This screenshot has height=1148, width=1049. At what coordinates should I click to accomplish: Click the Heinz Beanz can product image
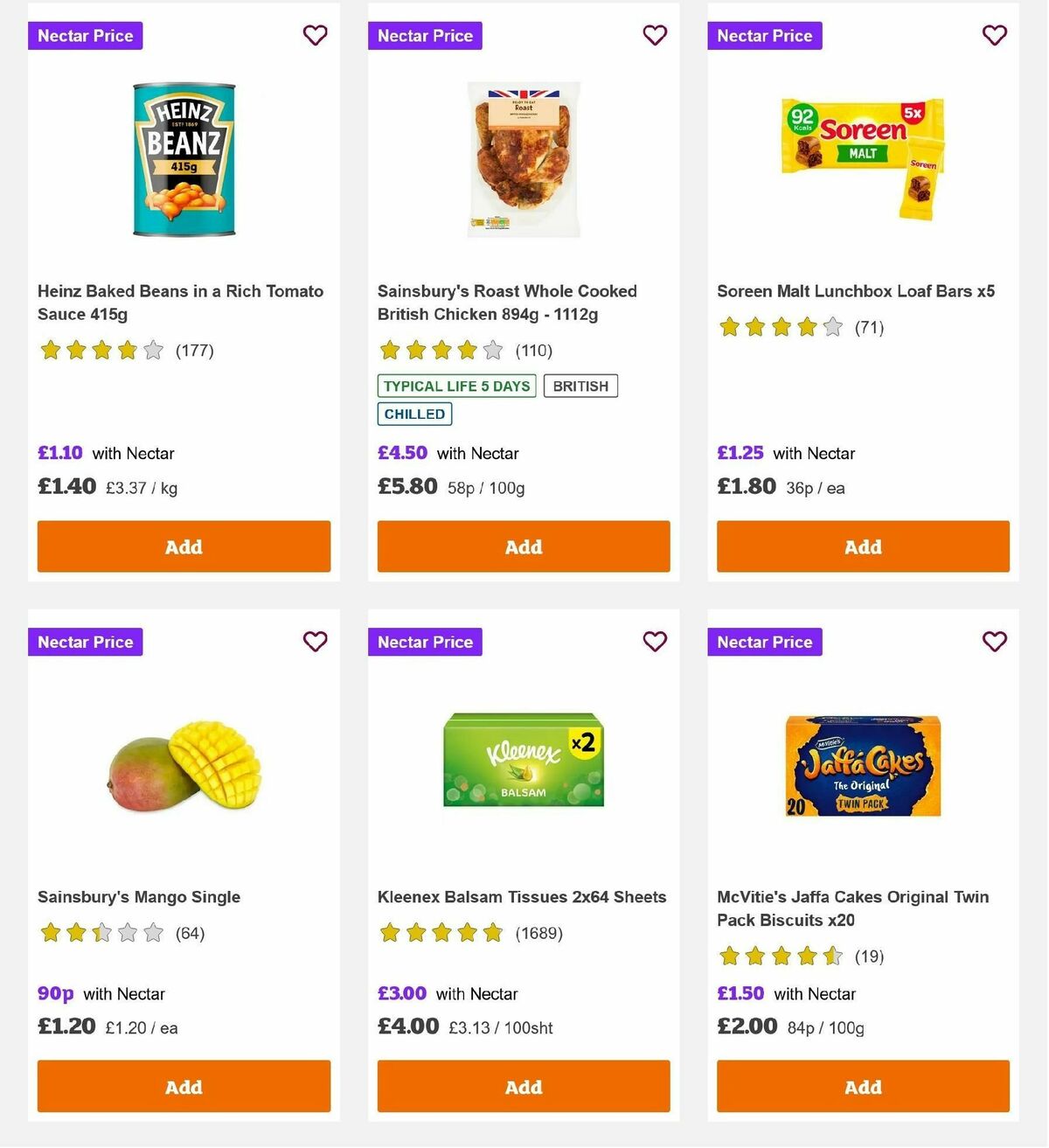tap(184, 159)
